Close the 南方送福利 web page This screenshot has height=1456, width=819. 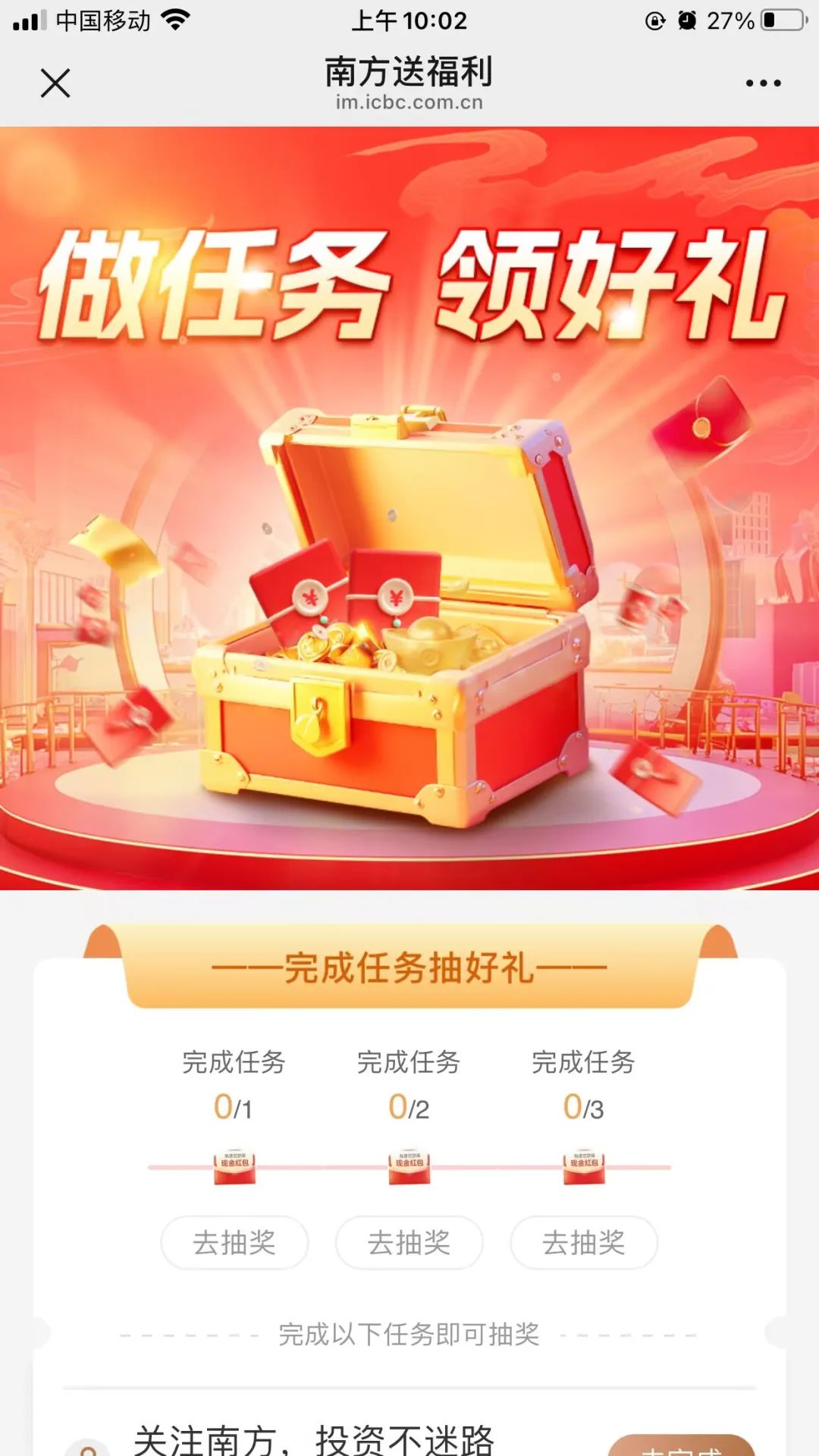55,83
